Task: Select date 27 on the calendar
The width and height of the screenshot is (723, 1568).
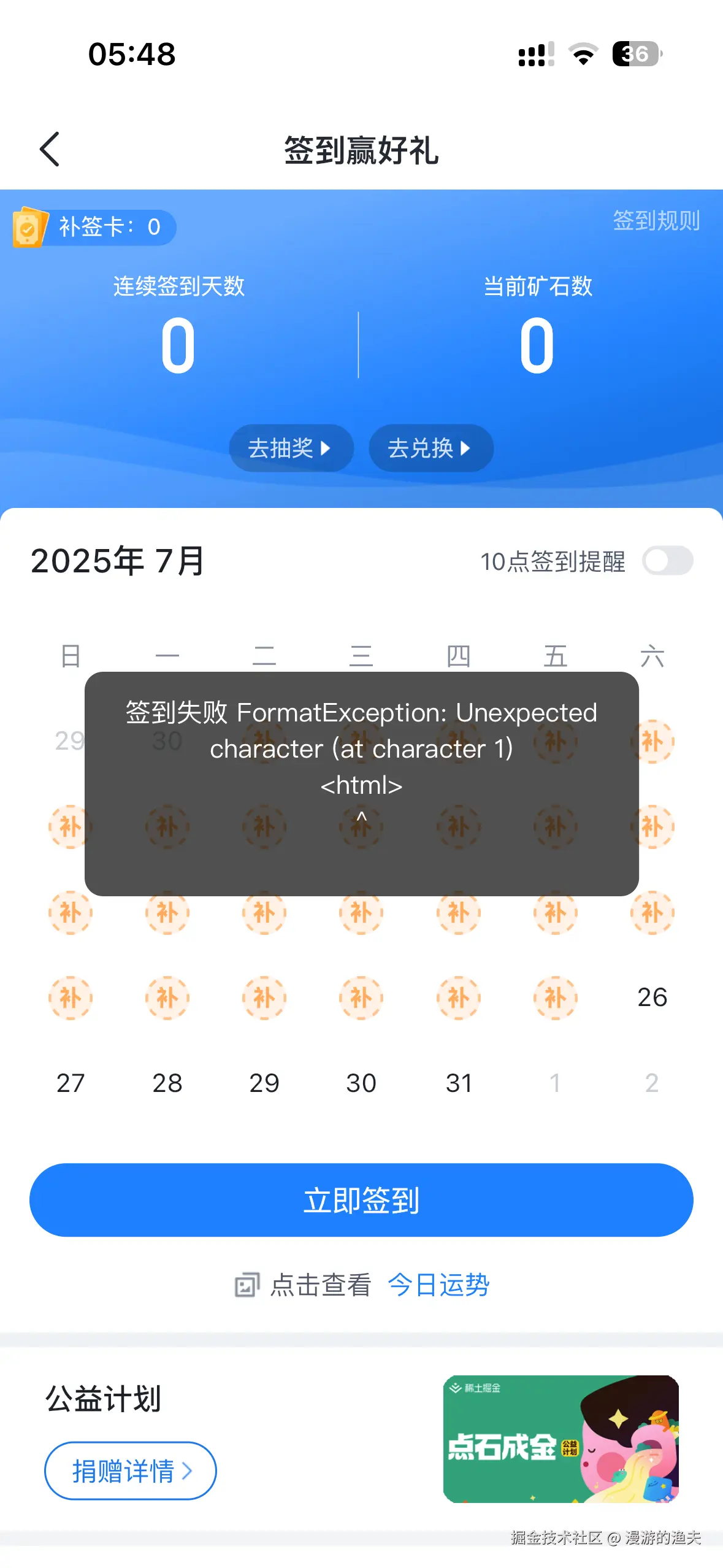Action: click(71, 1083)
